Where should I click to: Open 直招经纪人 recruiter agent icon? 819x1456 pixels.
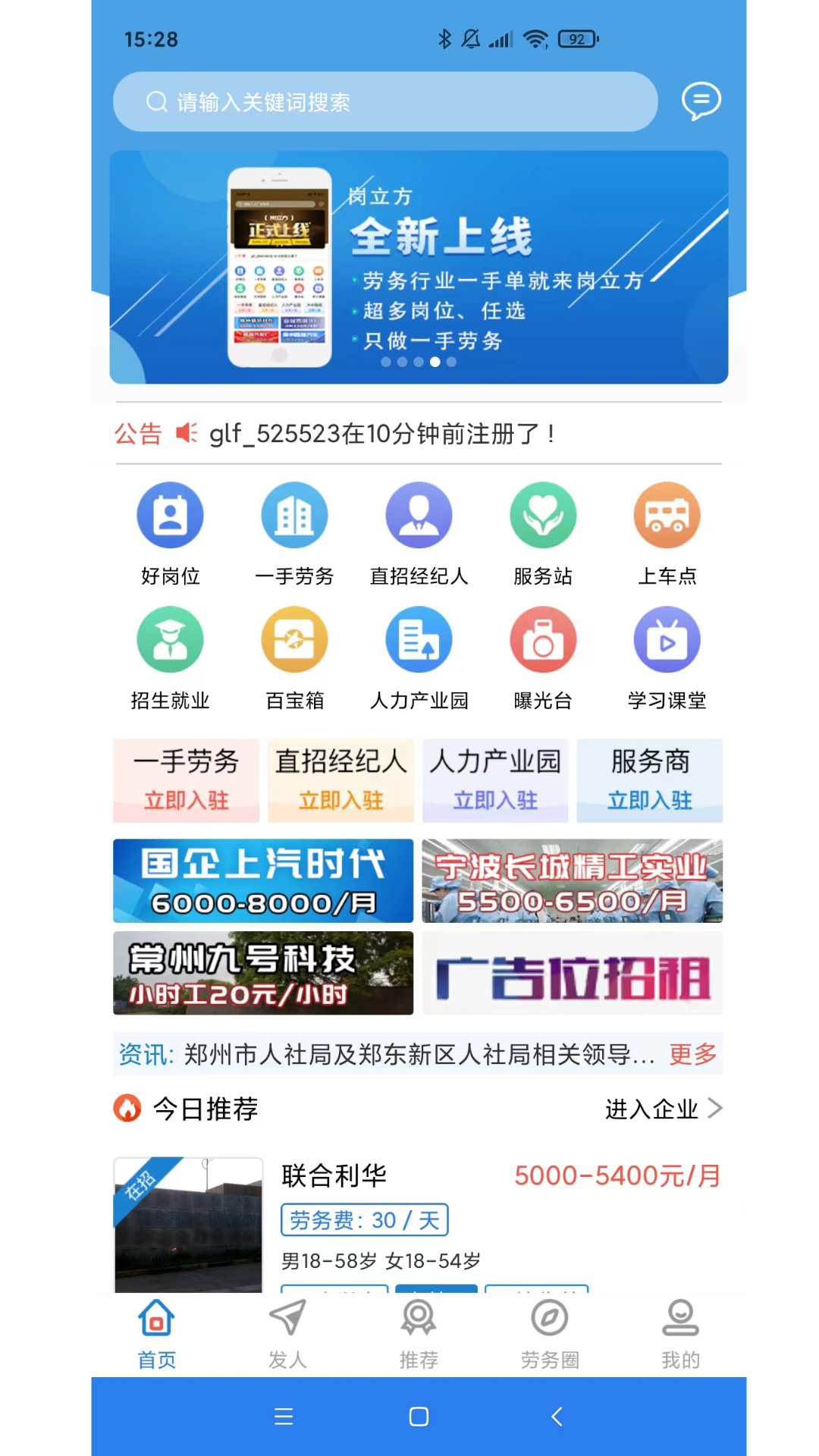[x=419, y=514]
